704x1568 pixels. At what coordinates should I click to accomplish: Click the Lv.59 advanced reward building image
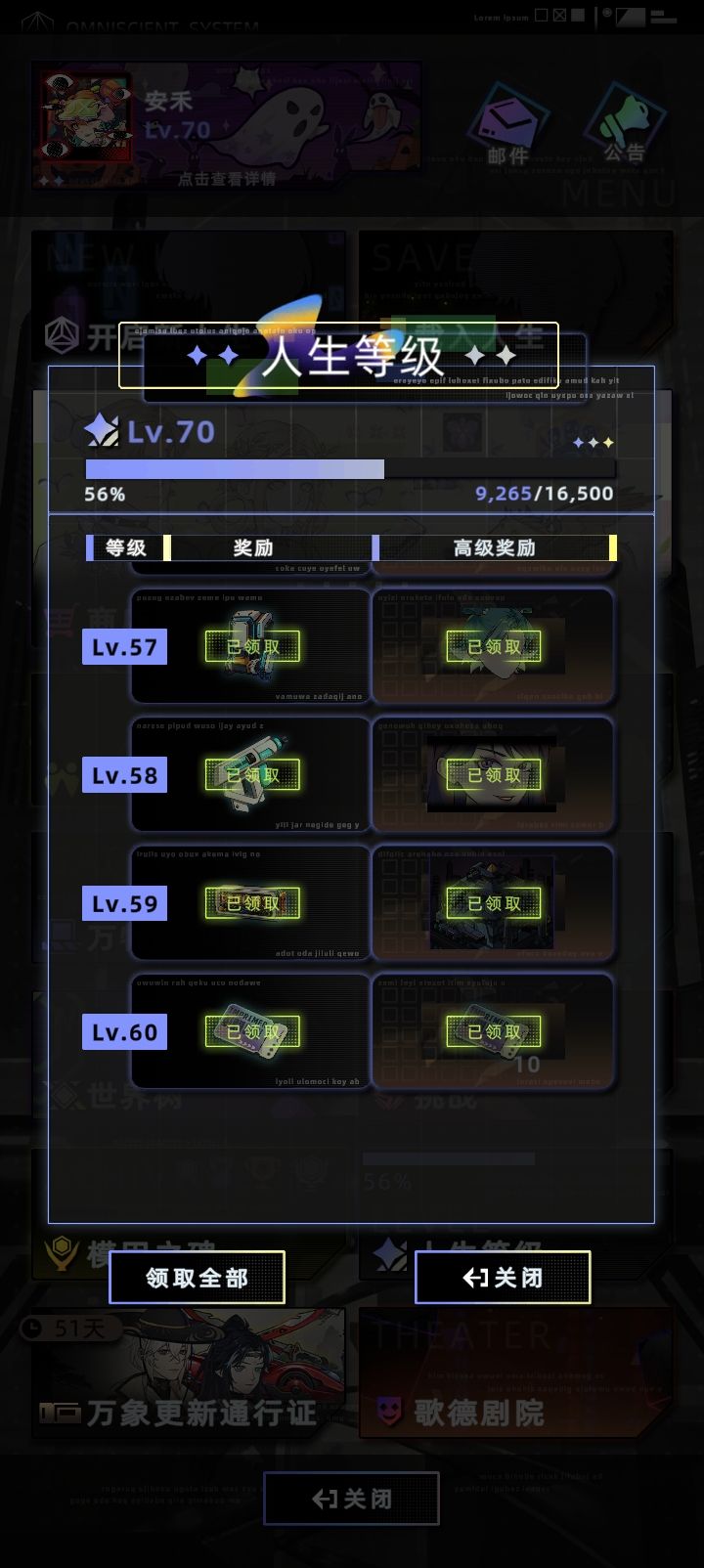(x=496, y=902)
